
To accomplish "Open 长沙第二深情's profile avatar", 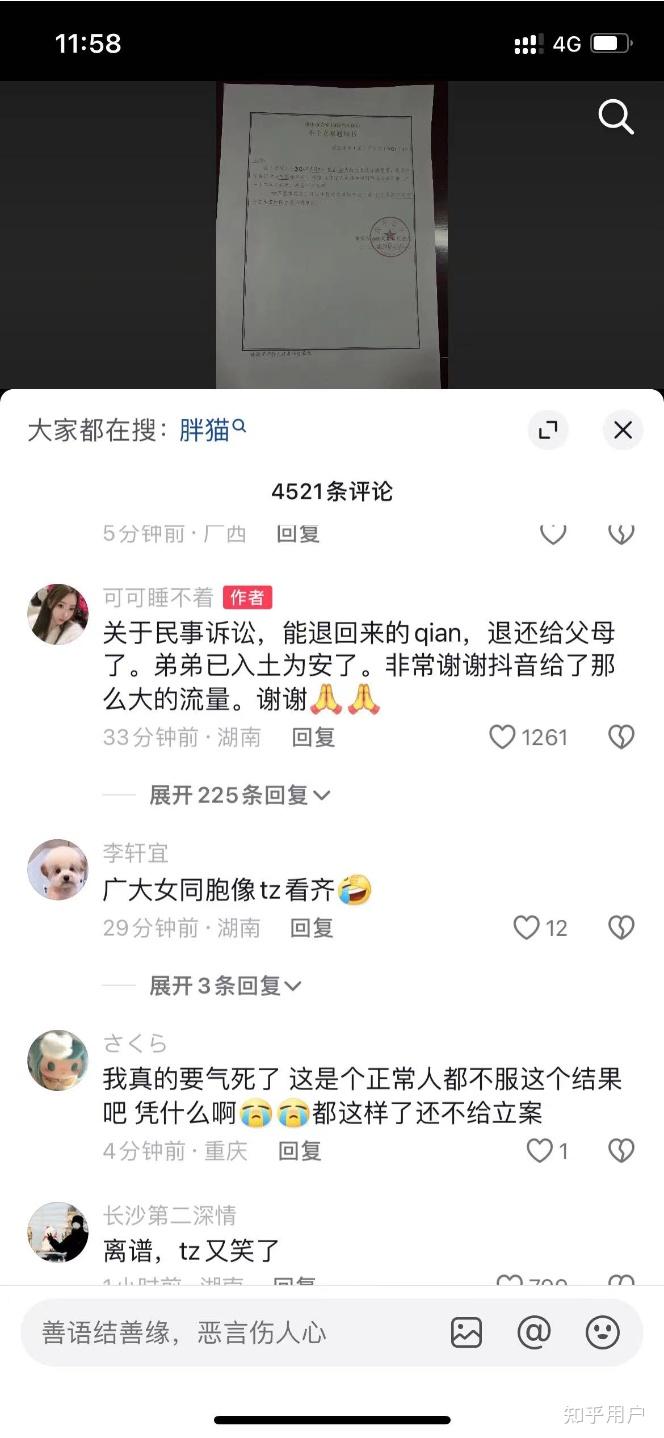I will [x=58, y=1232].
